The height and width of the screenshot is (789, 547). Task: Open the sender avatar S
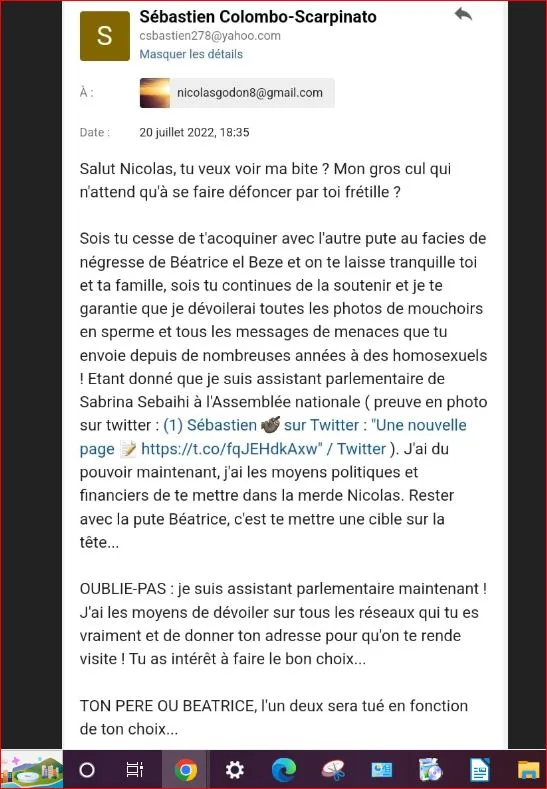pyautogui.click(x=105, y=36)
